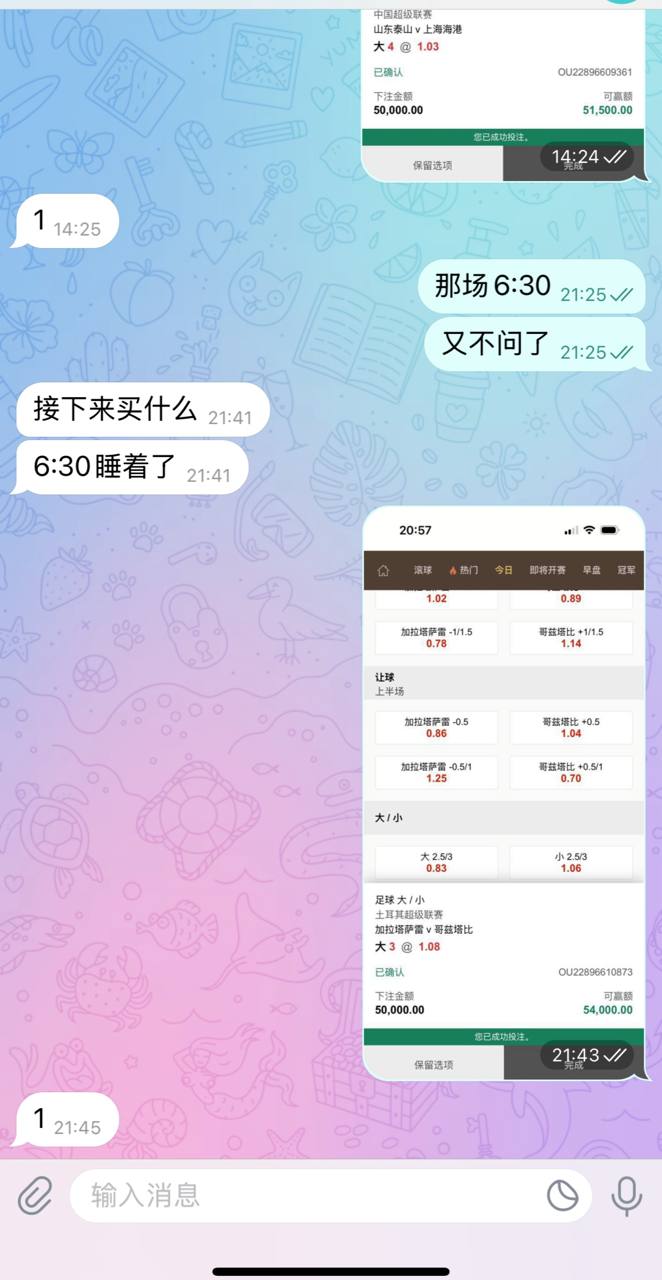Viewport: 662px width, 1280px height.
Task: Tap the attach paperclip icon
Action: coord(35,1195)
